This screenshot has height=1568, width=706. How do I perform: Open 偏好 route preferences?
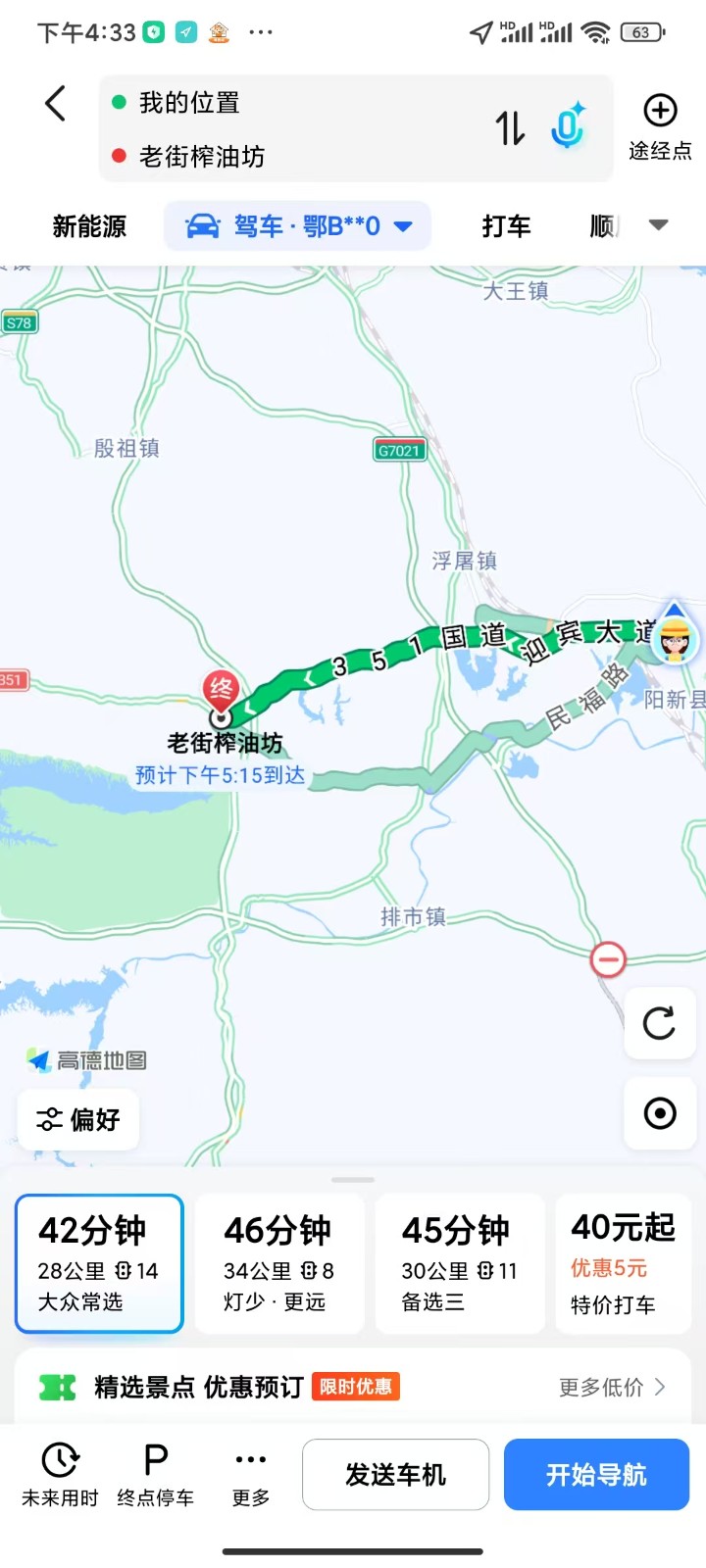pos(78,1119)
